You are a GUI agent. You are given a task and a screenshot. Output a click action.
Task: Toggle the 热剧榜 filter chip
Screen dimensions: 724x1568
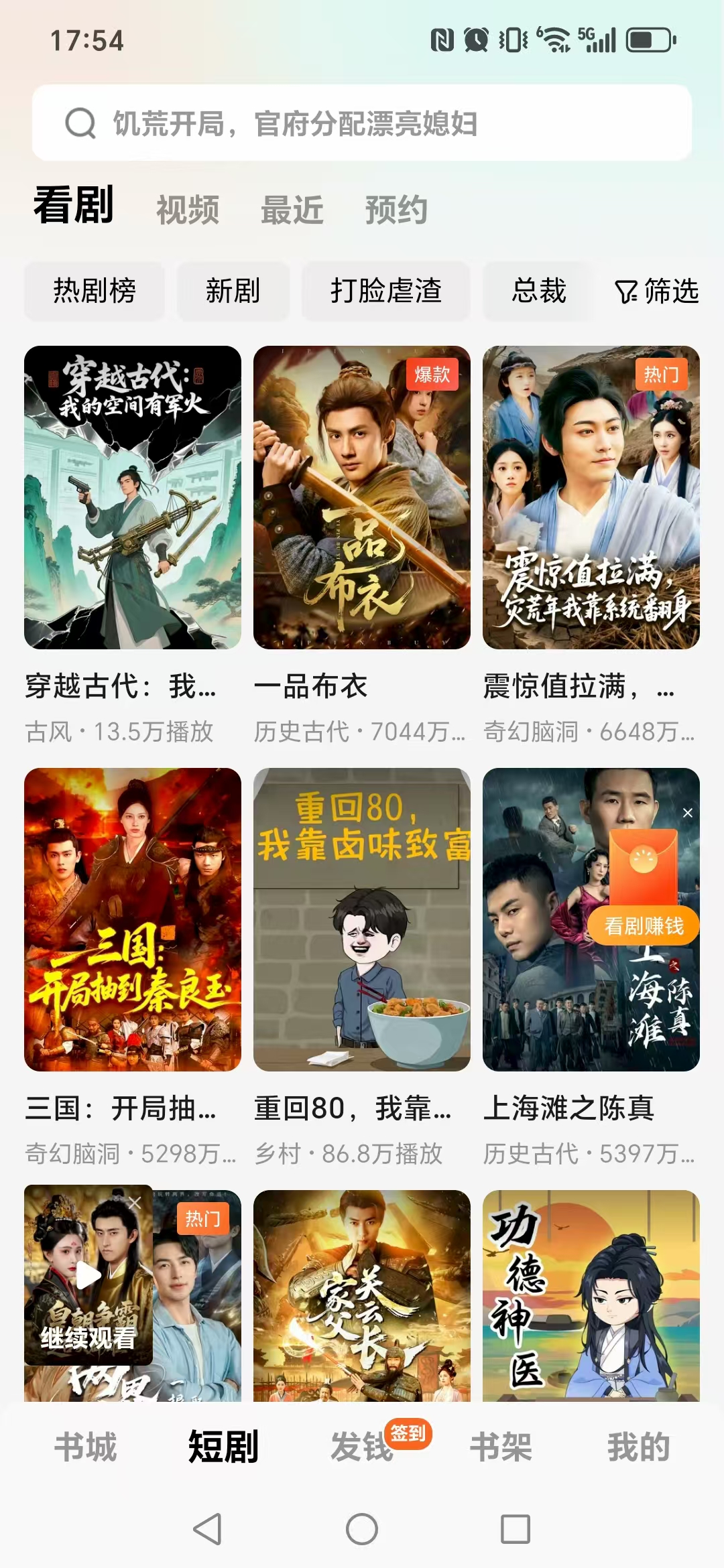pyautogui.click(x=94, y=291)
